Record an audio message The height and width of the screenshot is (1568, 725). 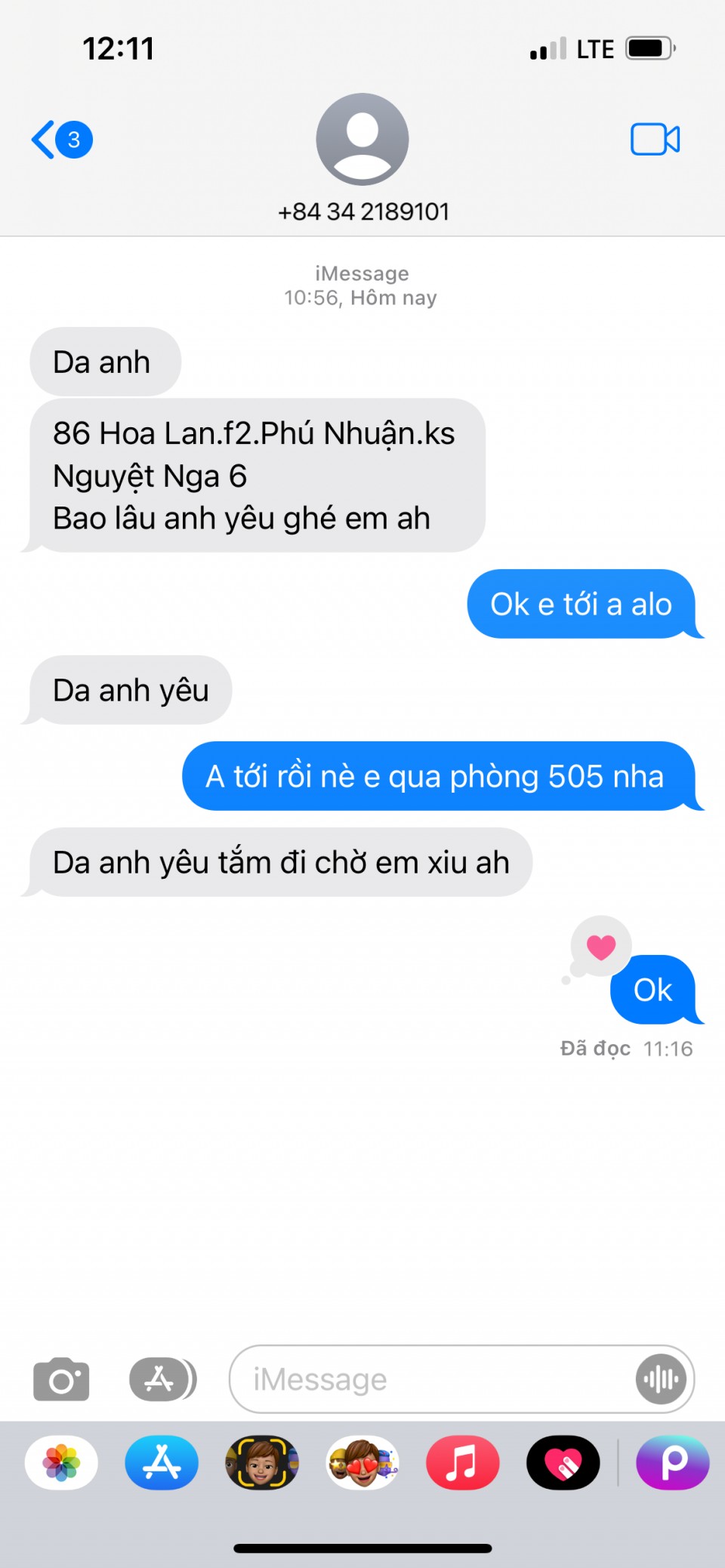pyautogui.click(x=661, y=1379)
